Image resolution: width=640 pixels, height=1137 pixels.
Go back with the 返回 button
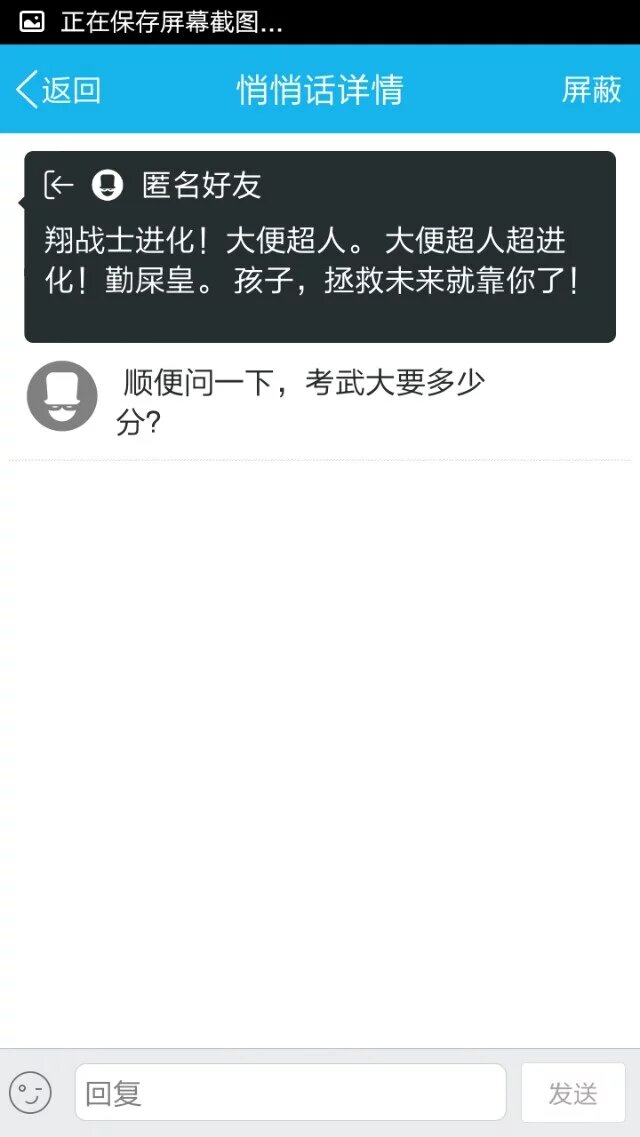click(x=58, y=90)
